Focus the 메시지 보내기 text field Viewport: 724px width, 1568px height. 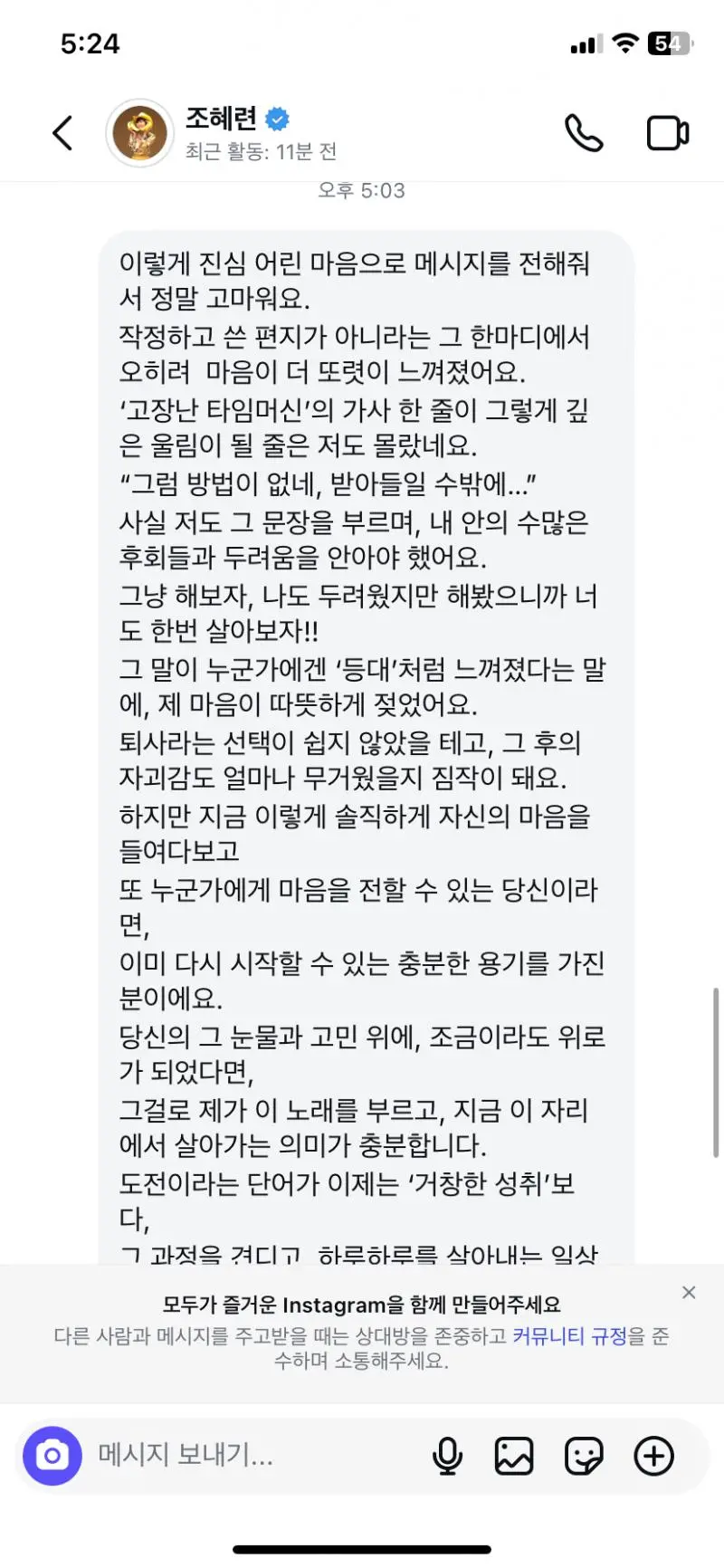pos(244,1456)
